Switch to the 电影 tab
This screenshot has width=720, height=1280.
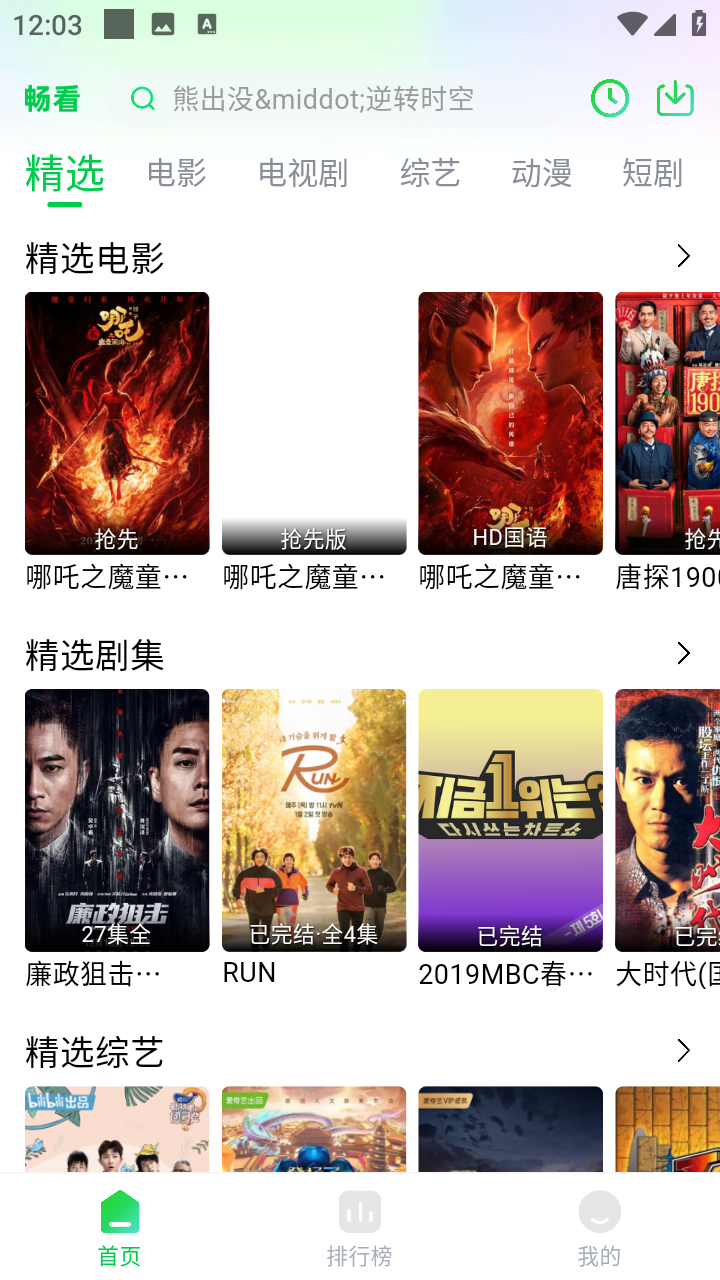[x=176, y=173]
